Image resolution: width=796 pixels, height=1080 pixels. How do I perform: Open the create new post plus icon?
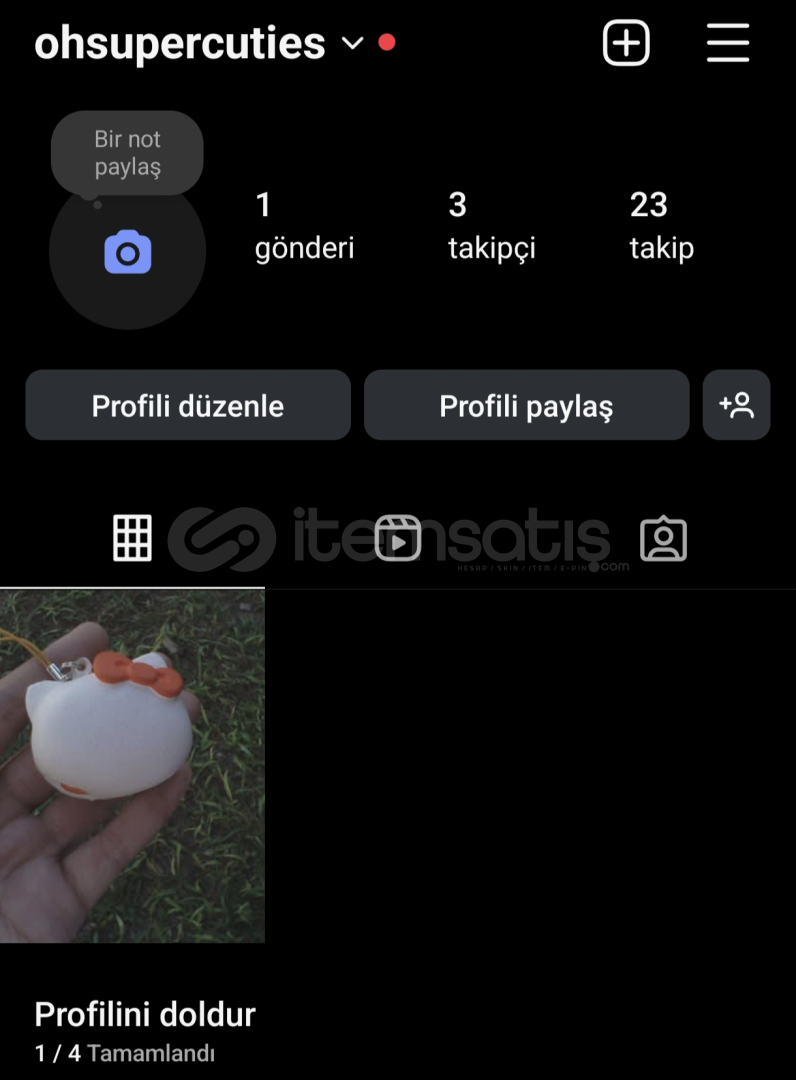pyautogui.click(x=626, y=44)
